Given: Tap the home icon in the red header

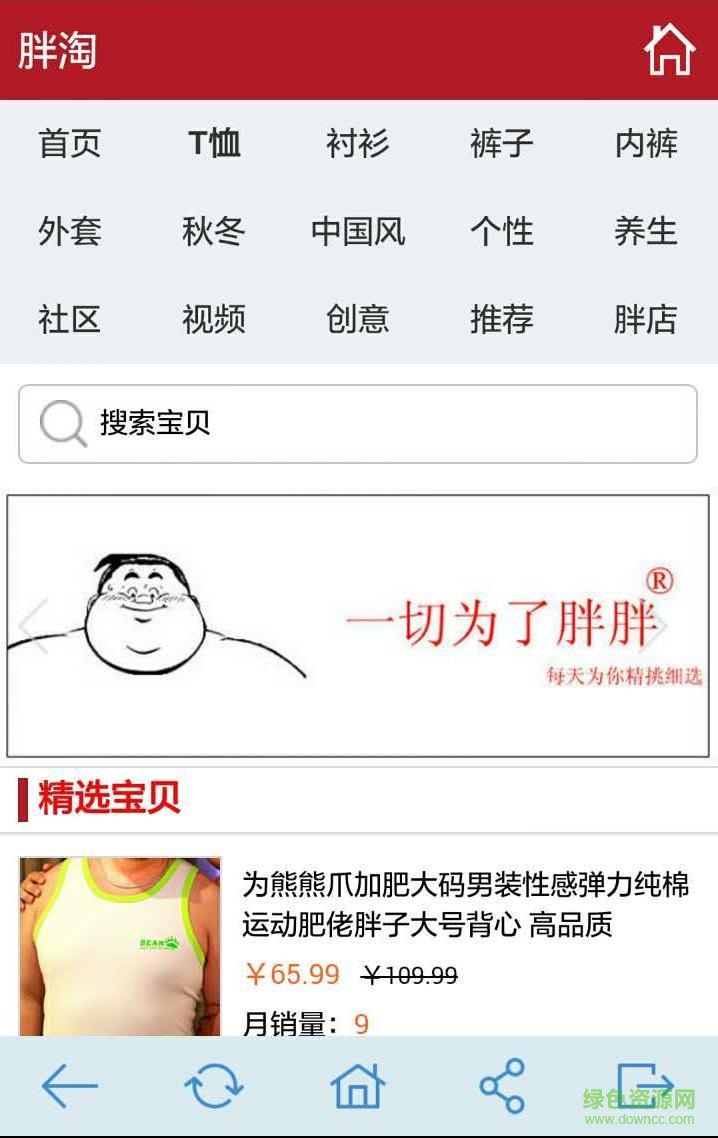Looking at the screenshot, I should 669,49.
